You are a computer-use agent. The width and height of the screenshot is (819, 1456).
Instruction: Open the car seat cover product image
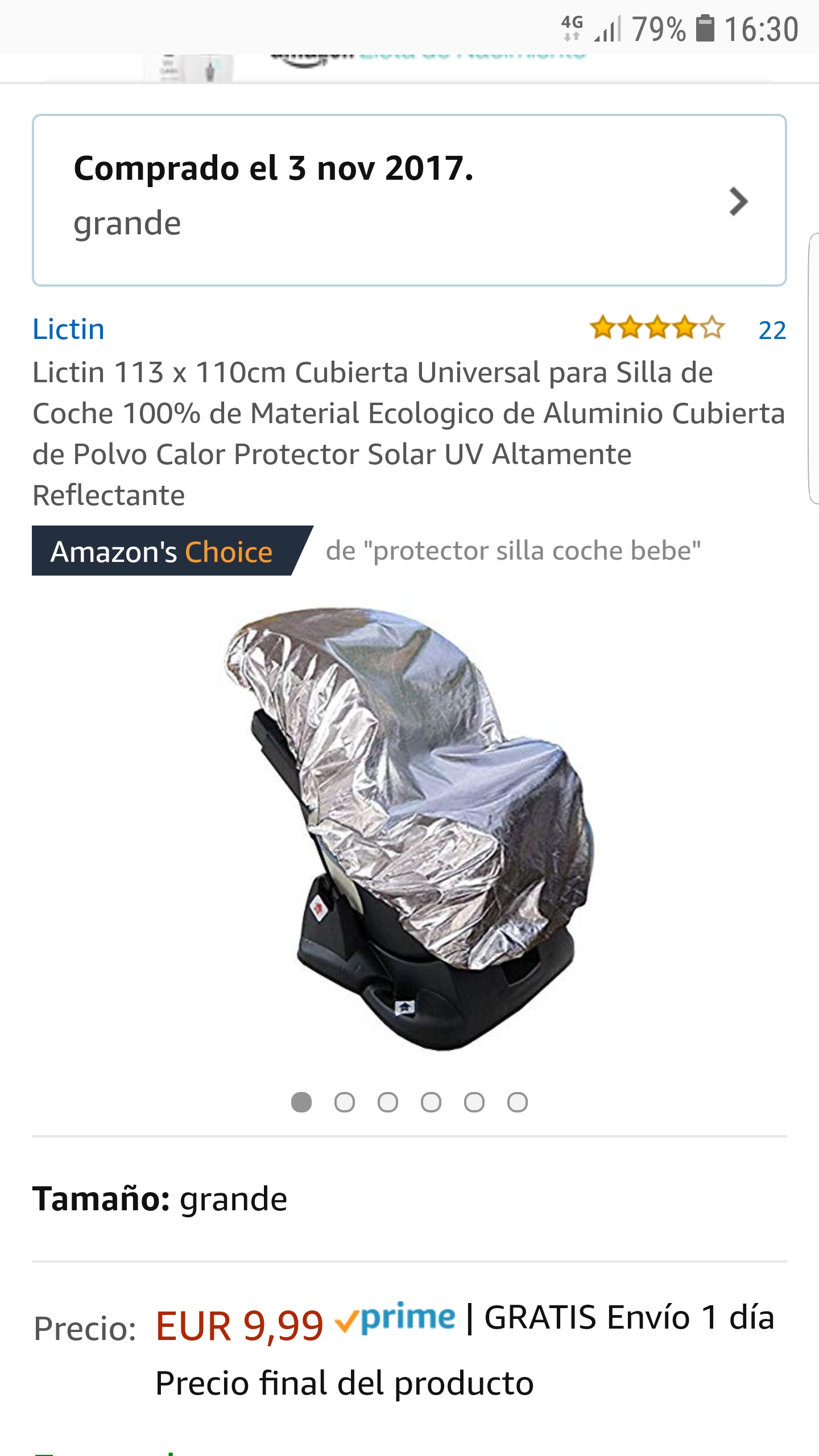(408, 828)
